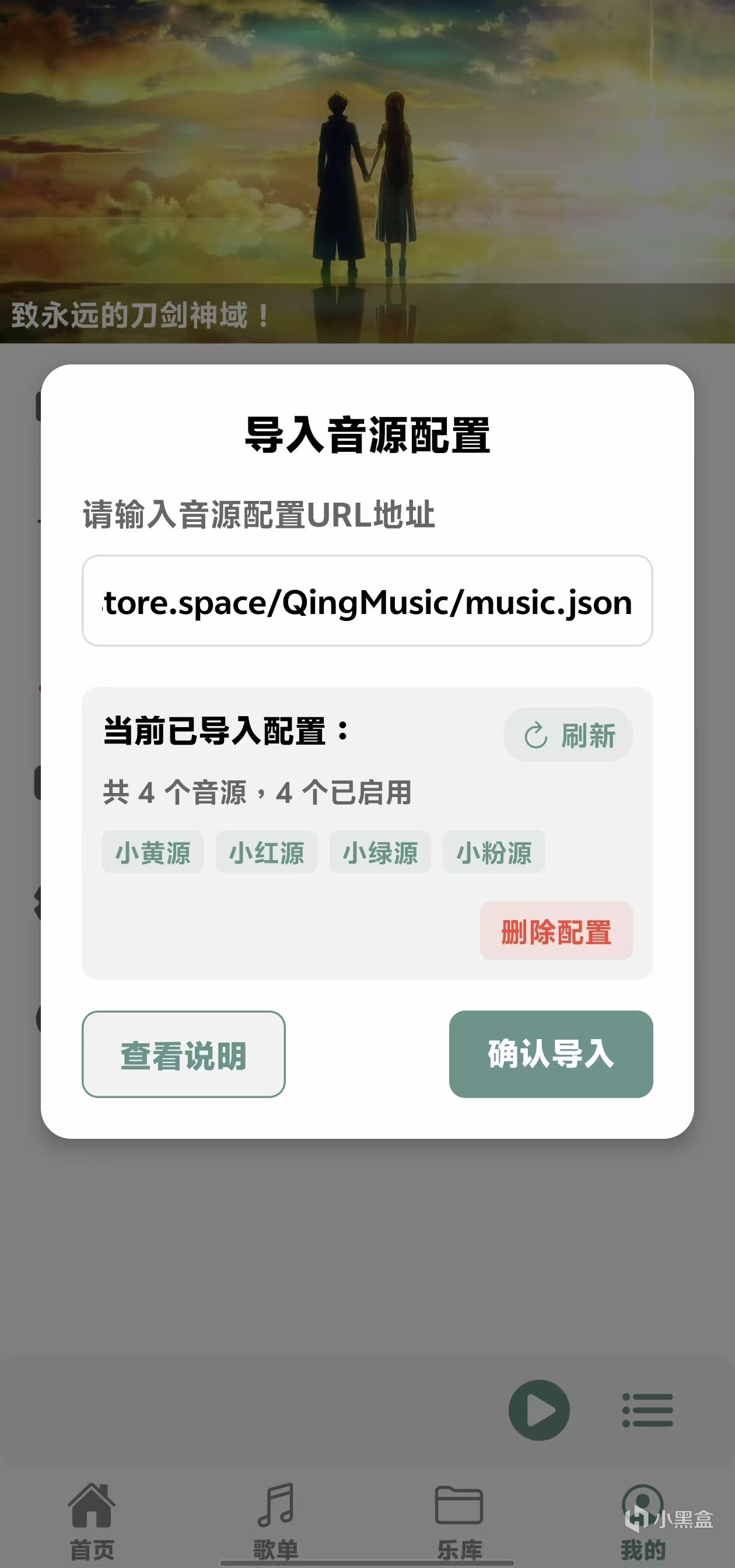Tap the audio source URL input field

click(x=367, y=601)
